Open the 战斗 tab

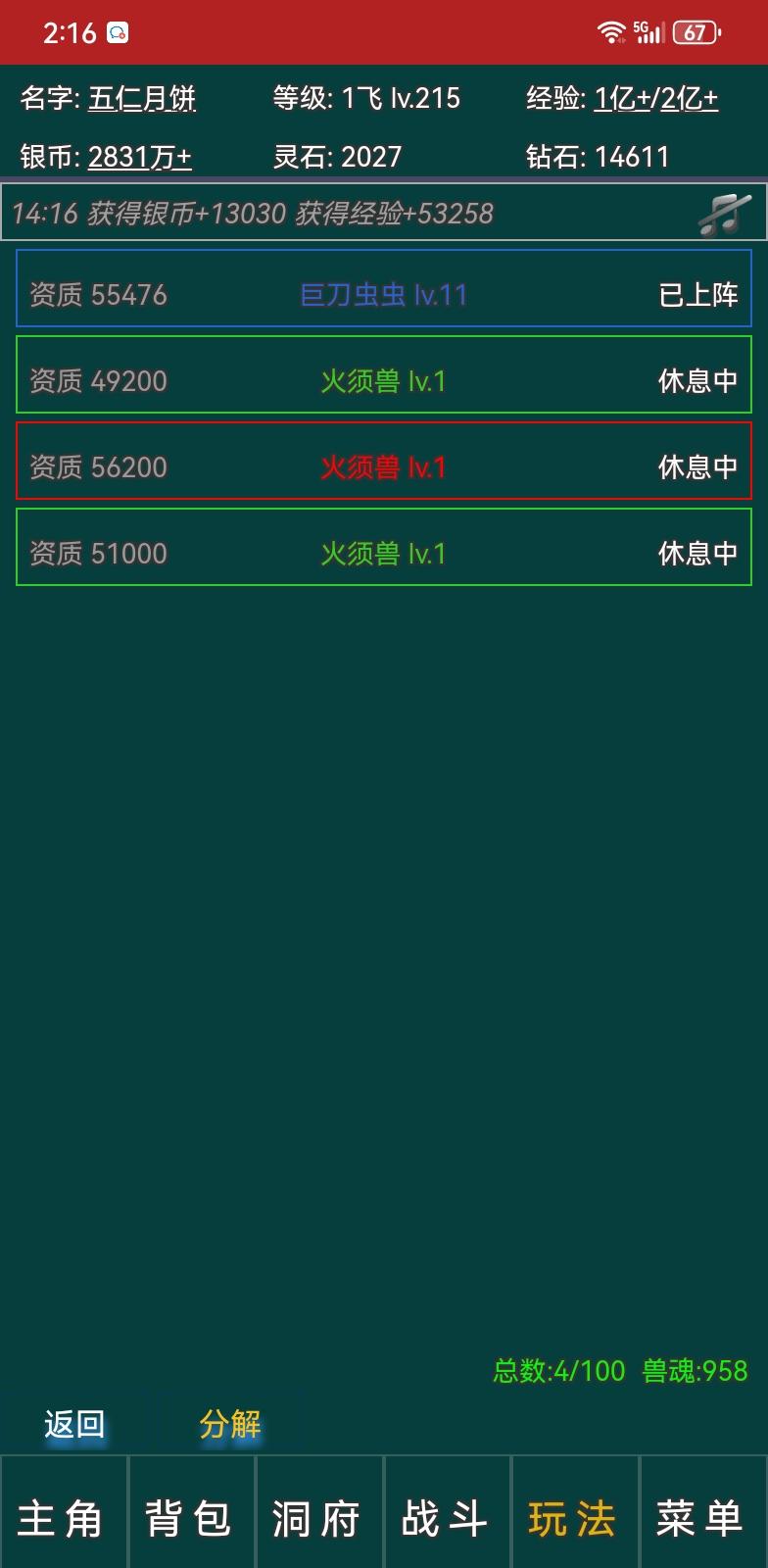[448, 1517]
